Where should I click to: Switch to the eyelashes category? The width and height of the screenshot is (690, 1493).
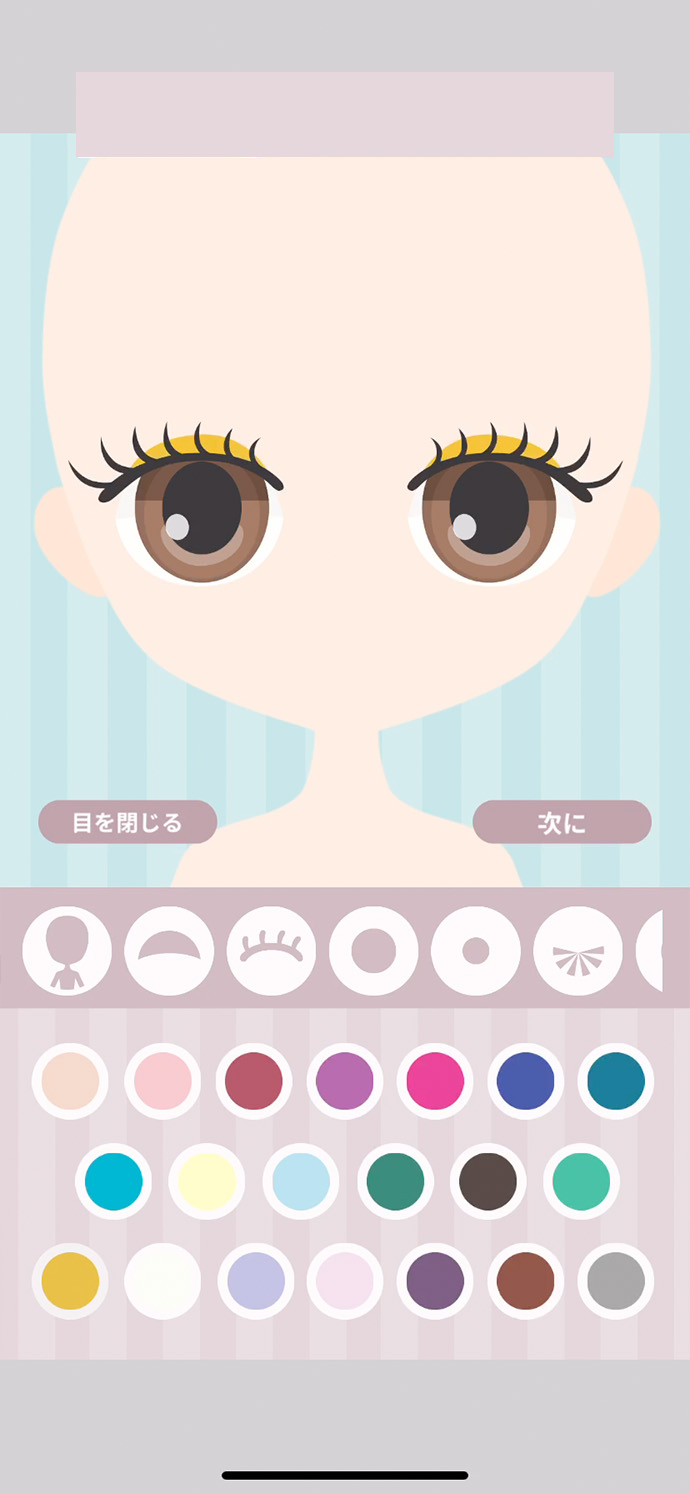click(271, 951)
